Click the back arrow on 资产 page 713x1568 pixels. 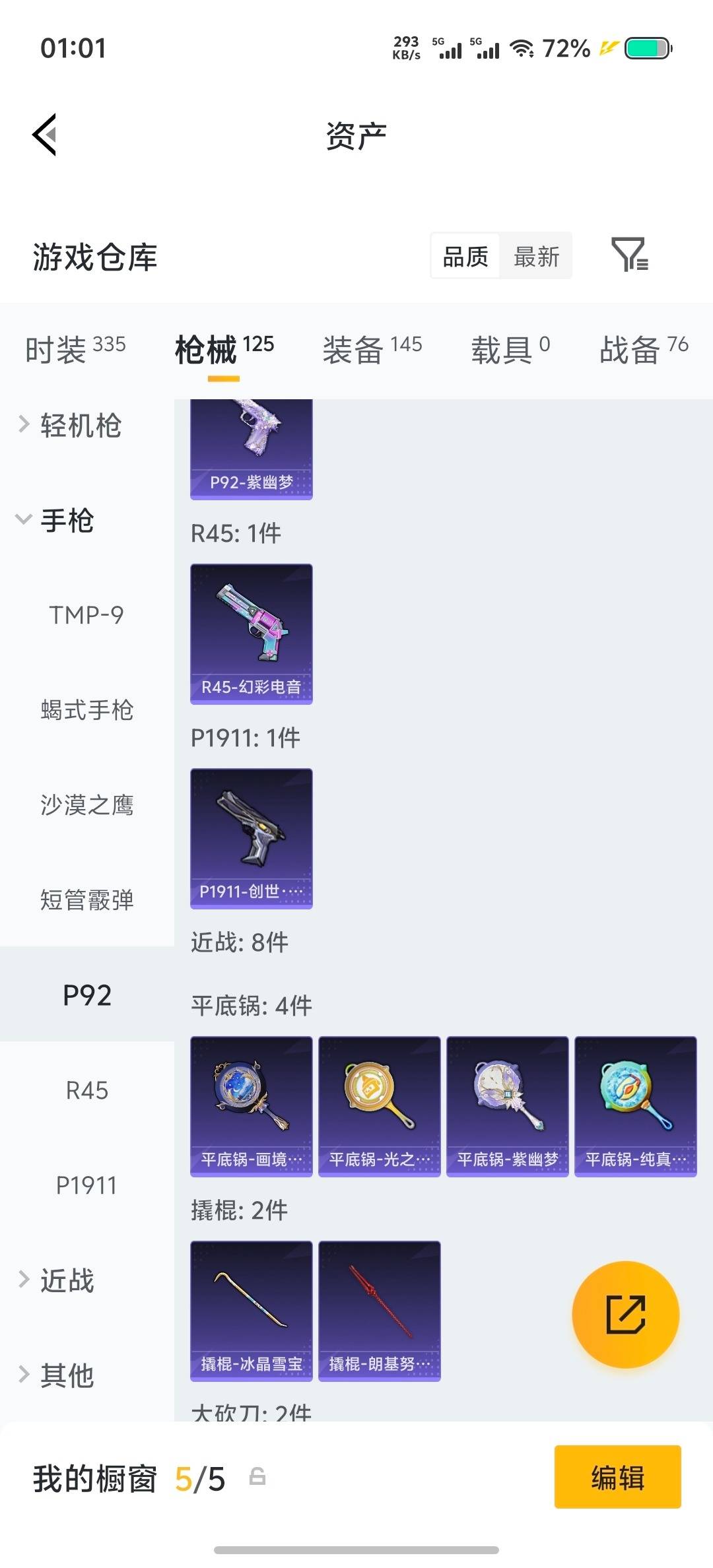(x=45, y=135)
